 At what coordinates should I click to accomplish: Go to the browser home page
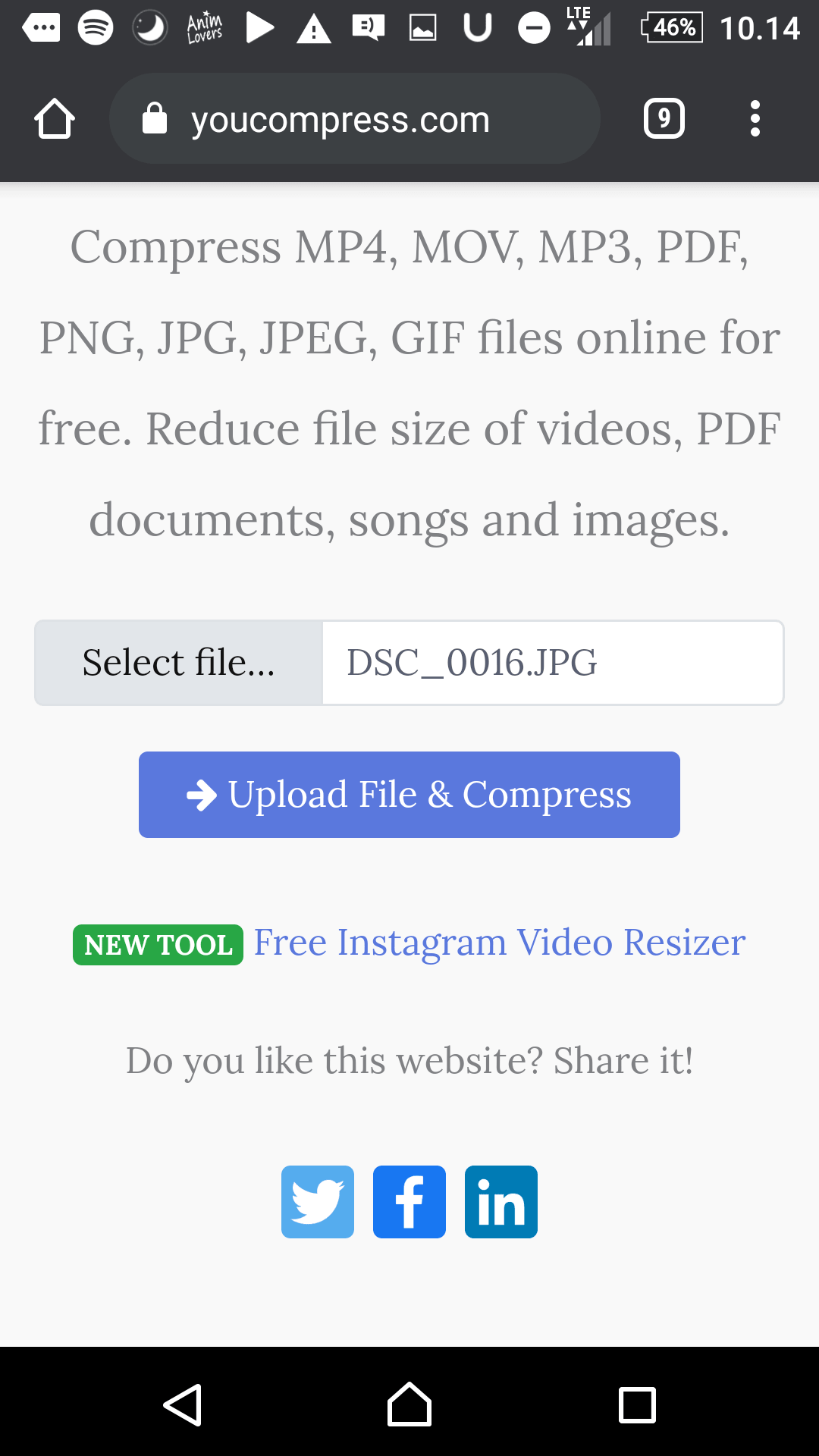[x=55, y=119]
